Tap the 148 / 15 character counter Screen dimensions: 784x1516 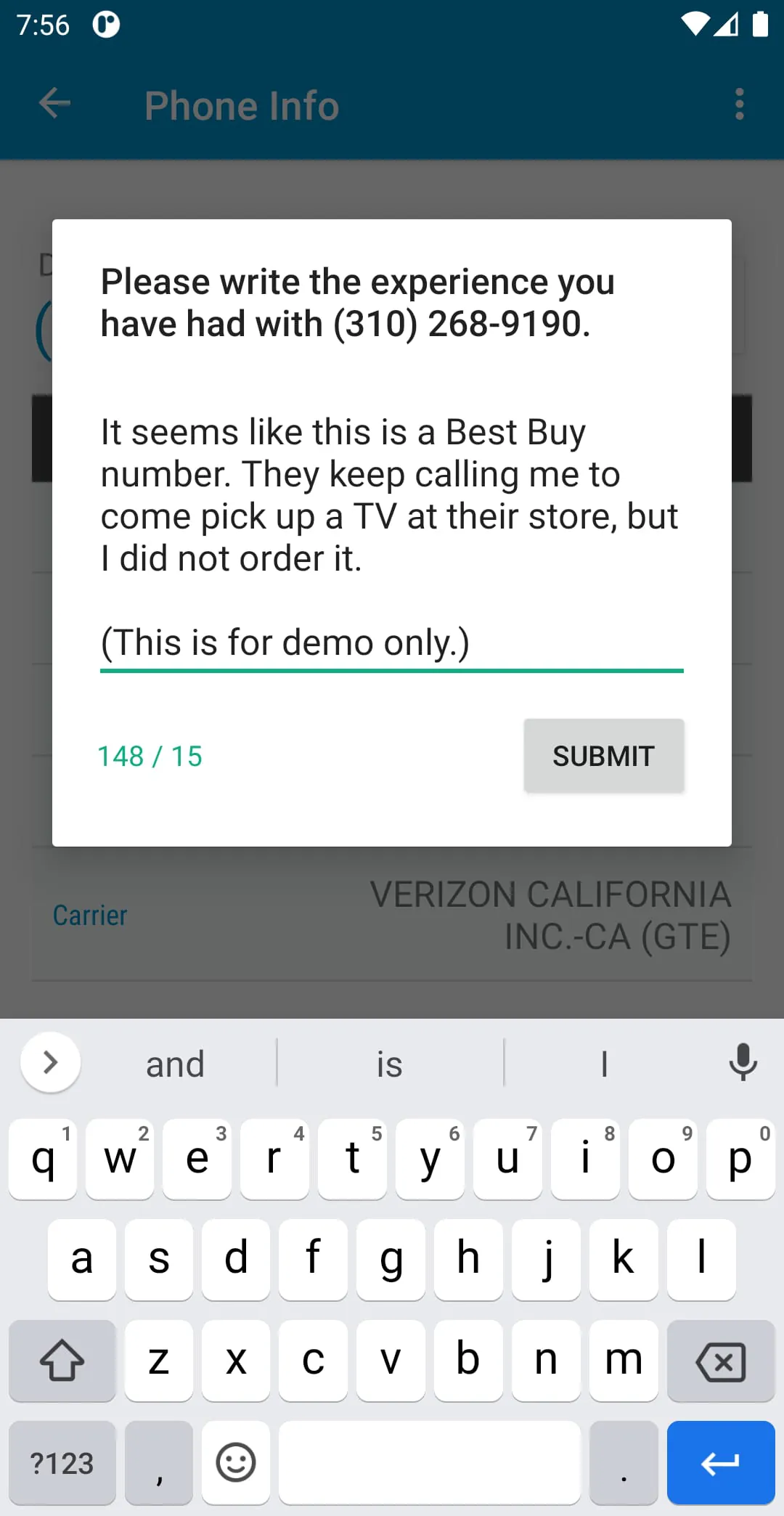click(150, 756)
